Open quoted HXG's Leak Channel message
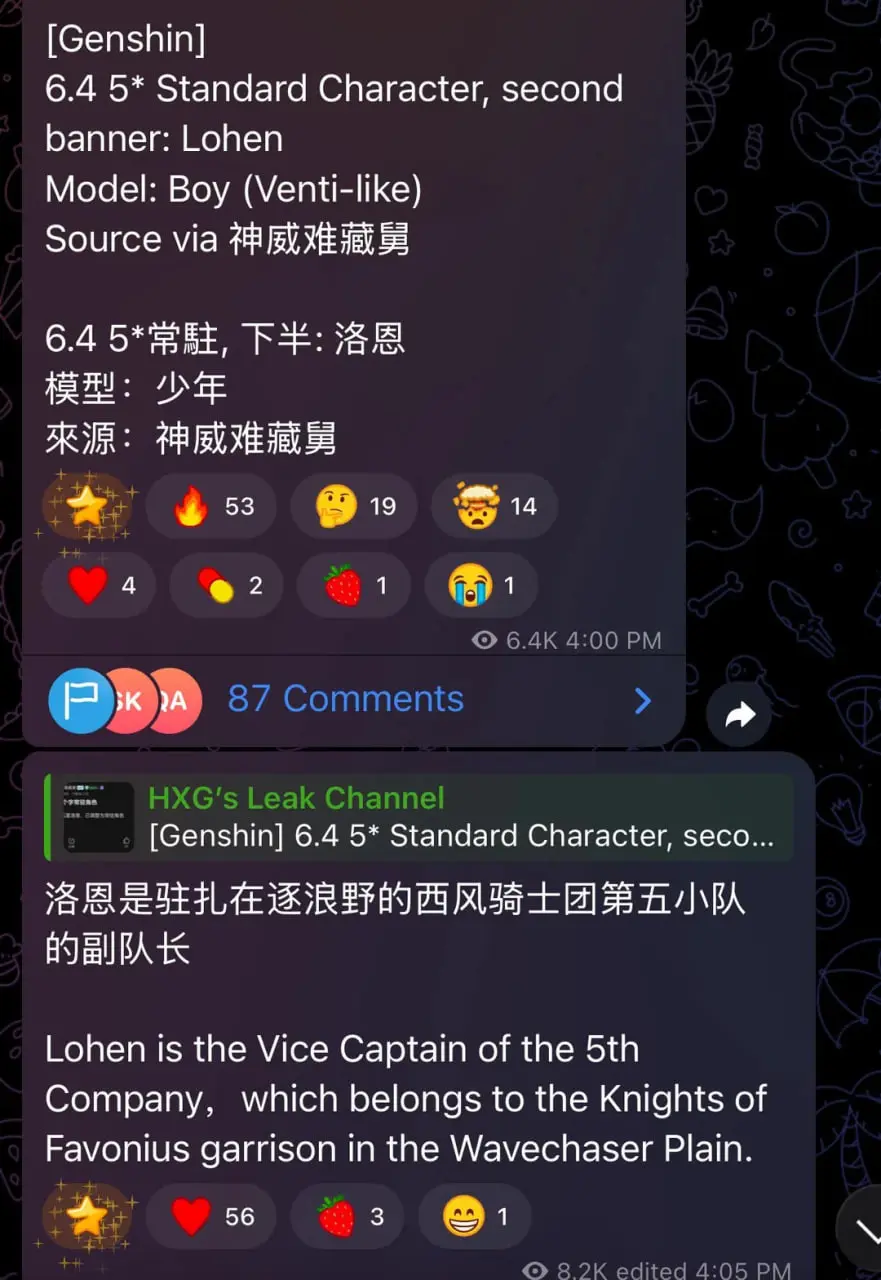881x1280 pixels. (420, 817)
